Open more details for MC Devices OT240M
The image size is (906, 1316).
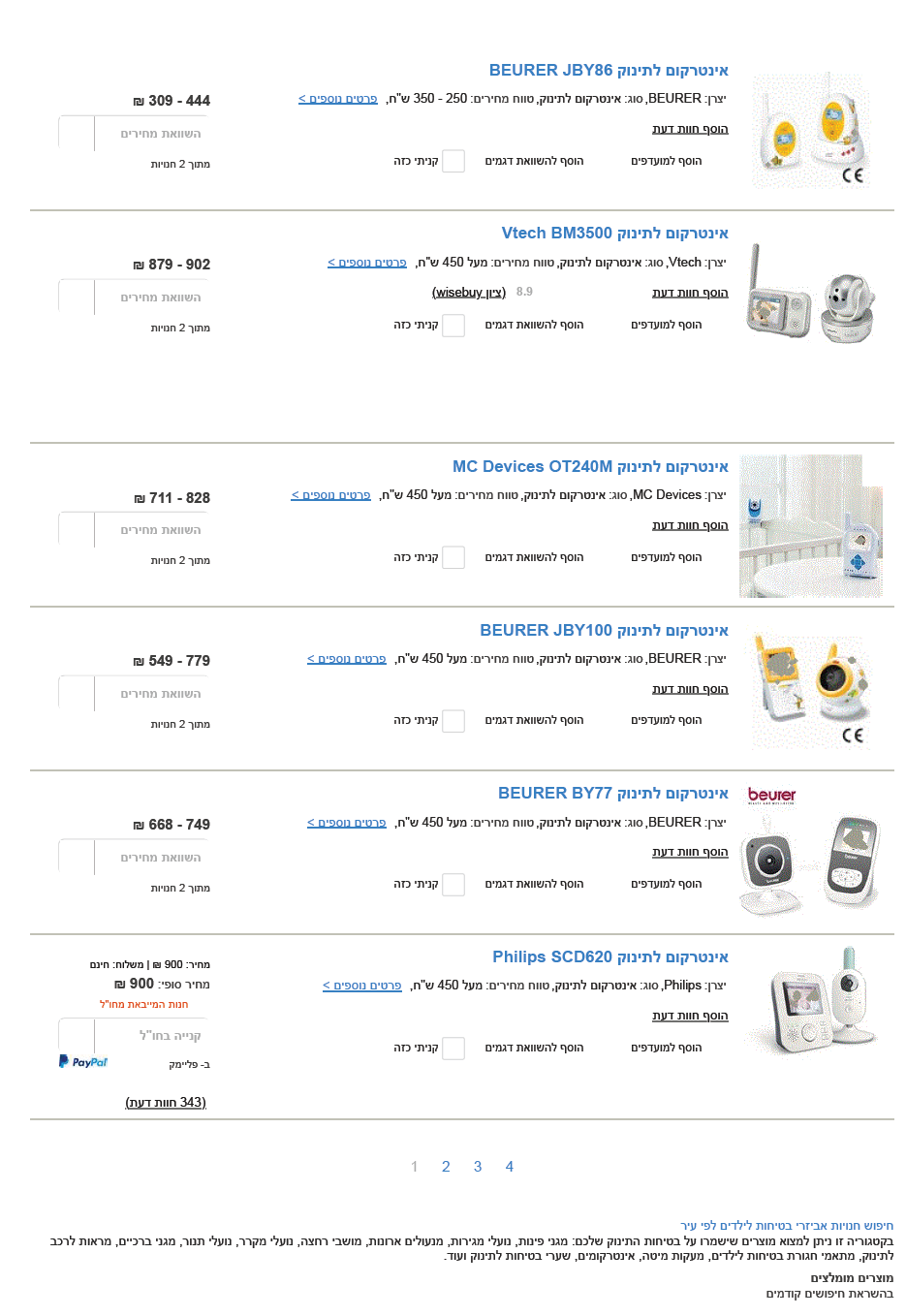pos(330,495)
